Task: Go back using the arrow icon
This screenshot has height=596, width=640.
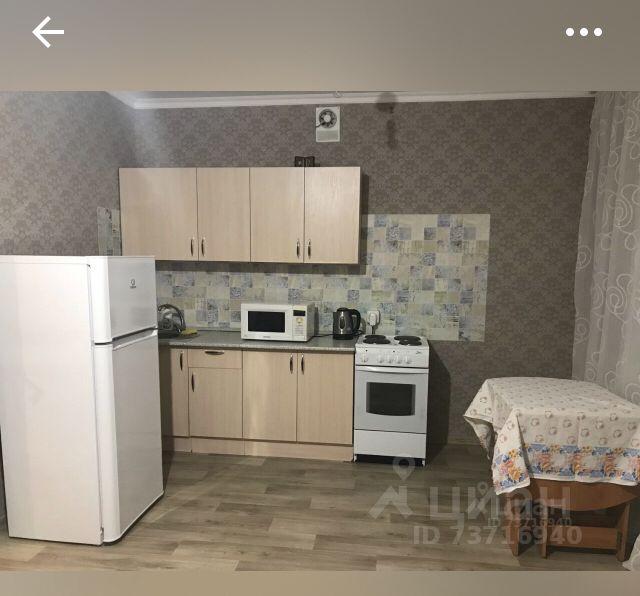Action: click(x=47, y=32)
